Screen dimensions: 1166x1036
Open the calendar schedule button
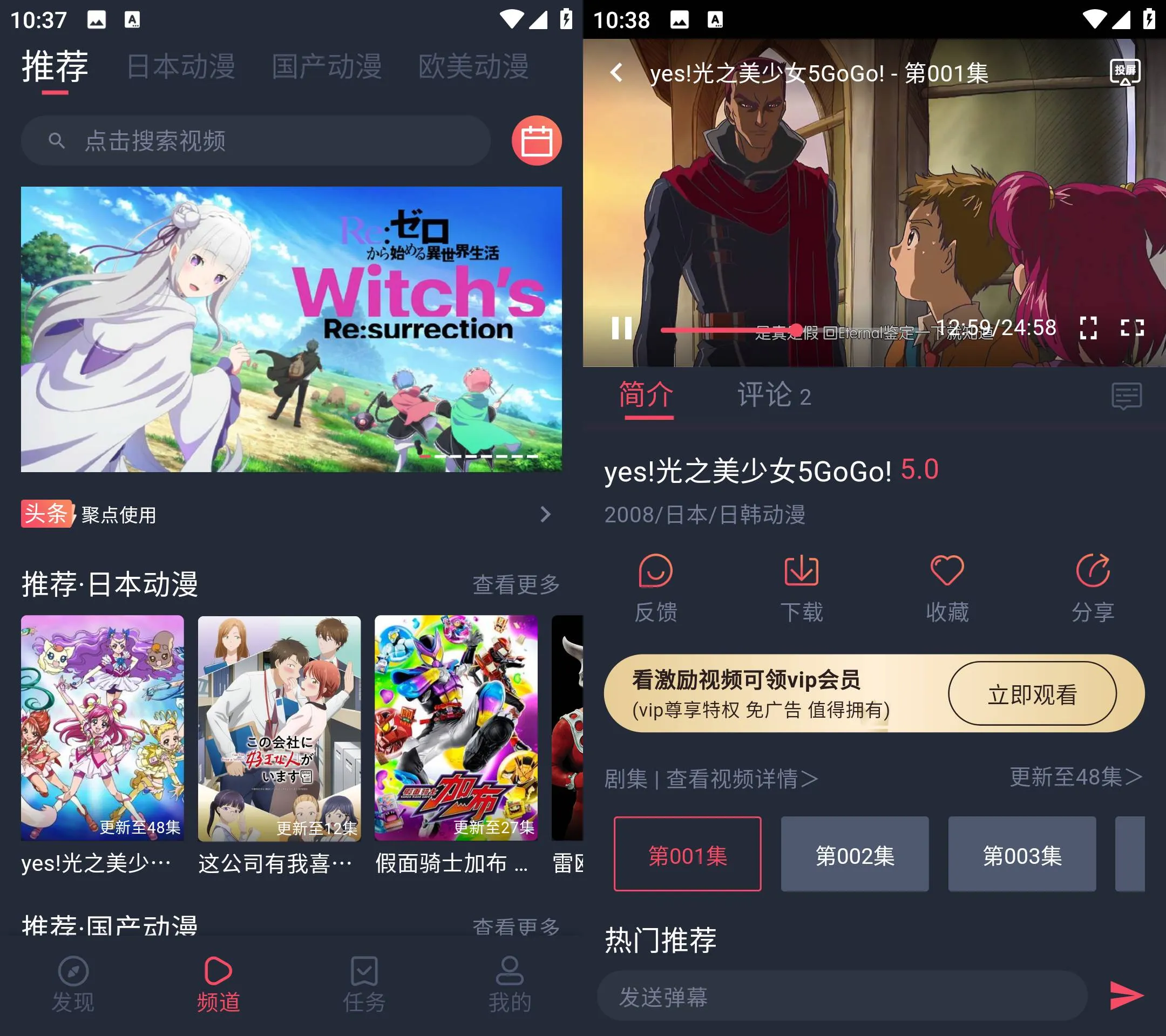click(x=536, y=140)
